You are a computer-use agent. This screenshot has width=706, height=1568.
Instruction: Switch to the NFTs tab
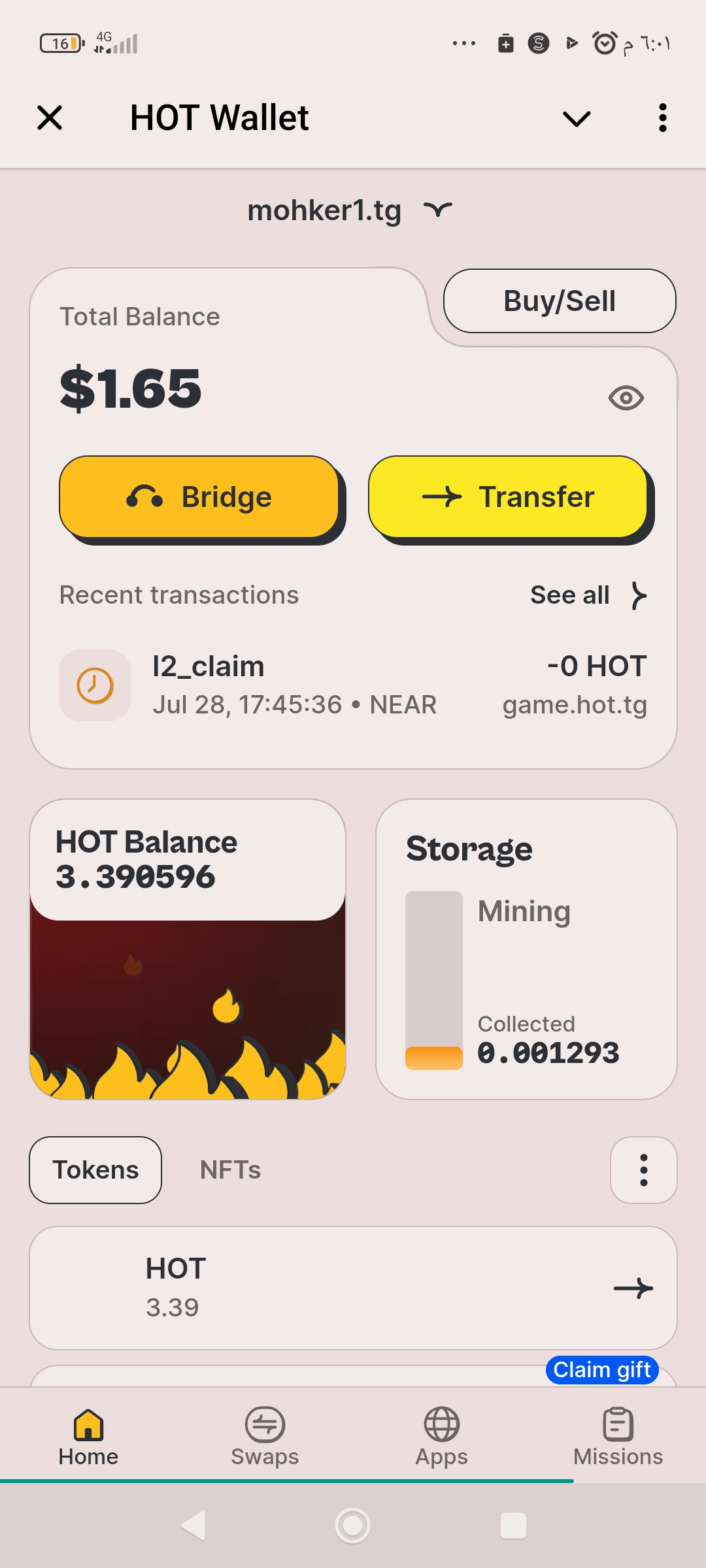tap(230, 1170)
